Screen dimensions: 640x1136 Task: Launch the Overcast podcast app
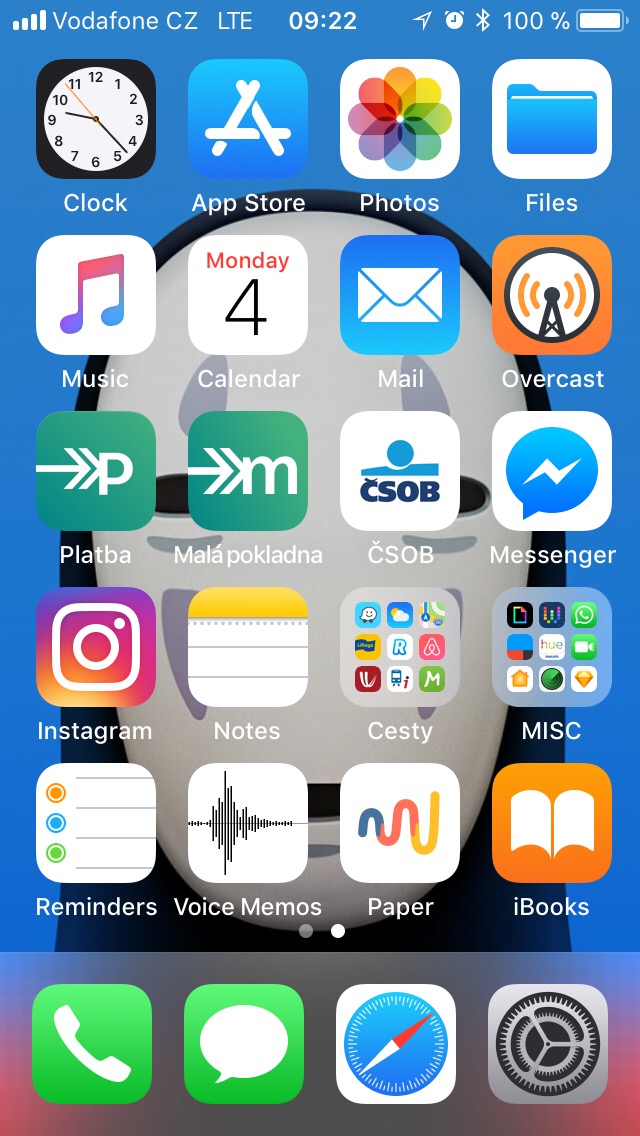[552, 295]
